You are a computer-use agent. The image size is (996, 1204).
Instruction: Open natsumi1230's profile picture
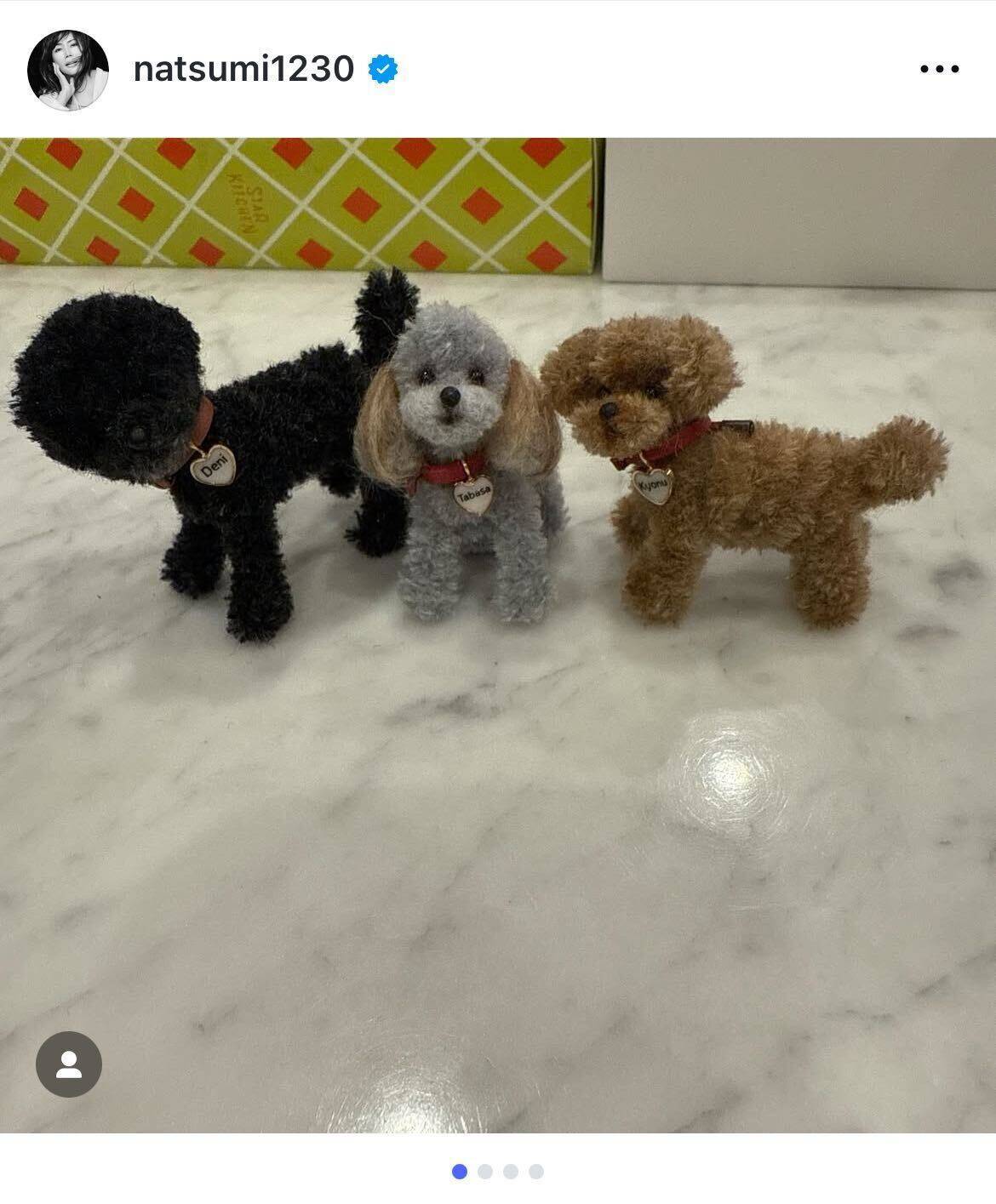[x=68, y=70]
